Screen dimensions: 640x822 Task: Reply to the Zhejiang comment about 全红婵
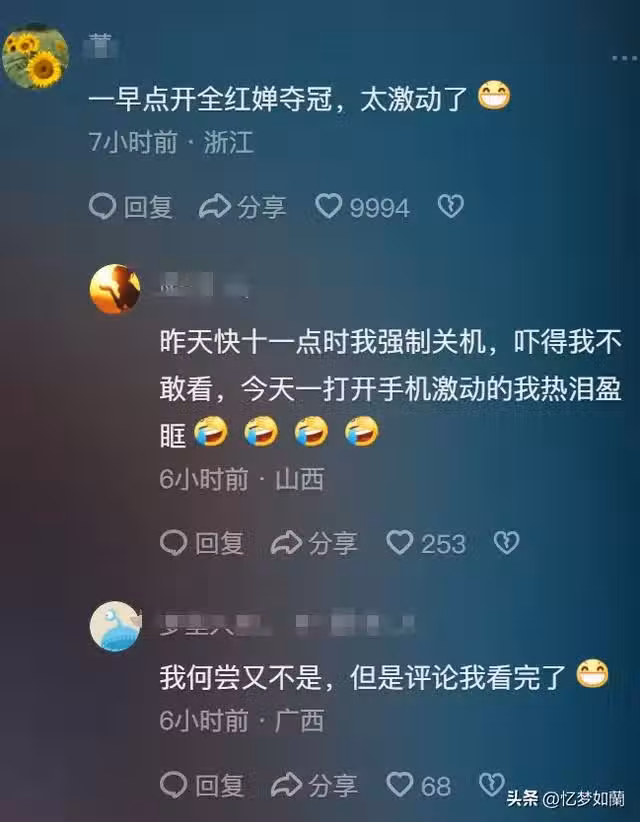(x=131, y=207)
